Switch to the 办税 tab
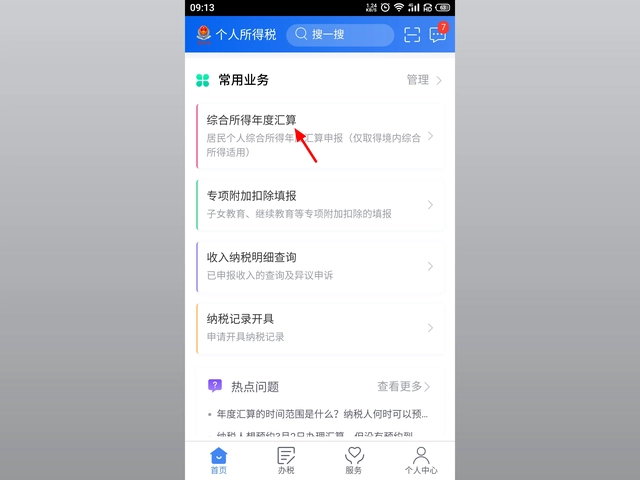640x480 pixels. click(x=286, y=460)
